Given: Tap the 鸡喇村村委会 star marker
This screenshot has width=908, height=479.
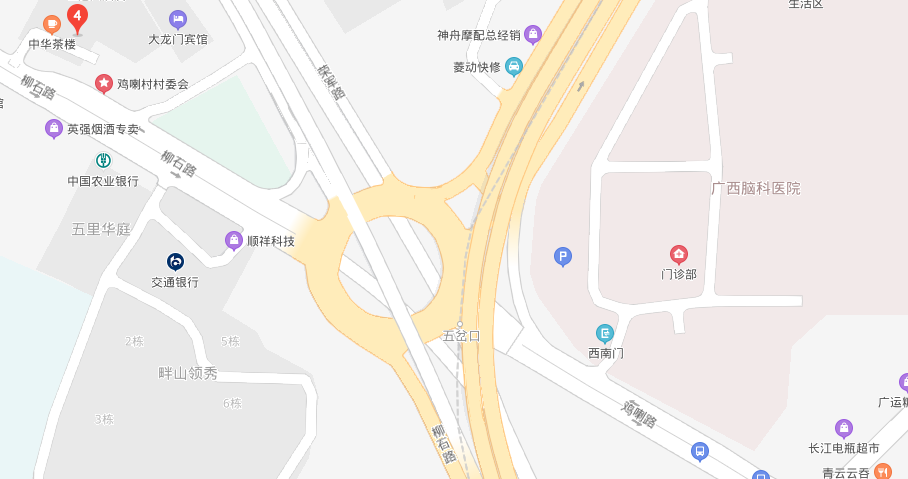Looking at the screenshot, I should coord(103,84).
